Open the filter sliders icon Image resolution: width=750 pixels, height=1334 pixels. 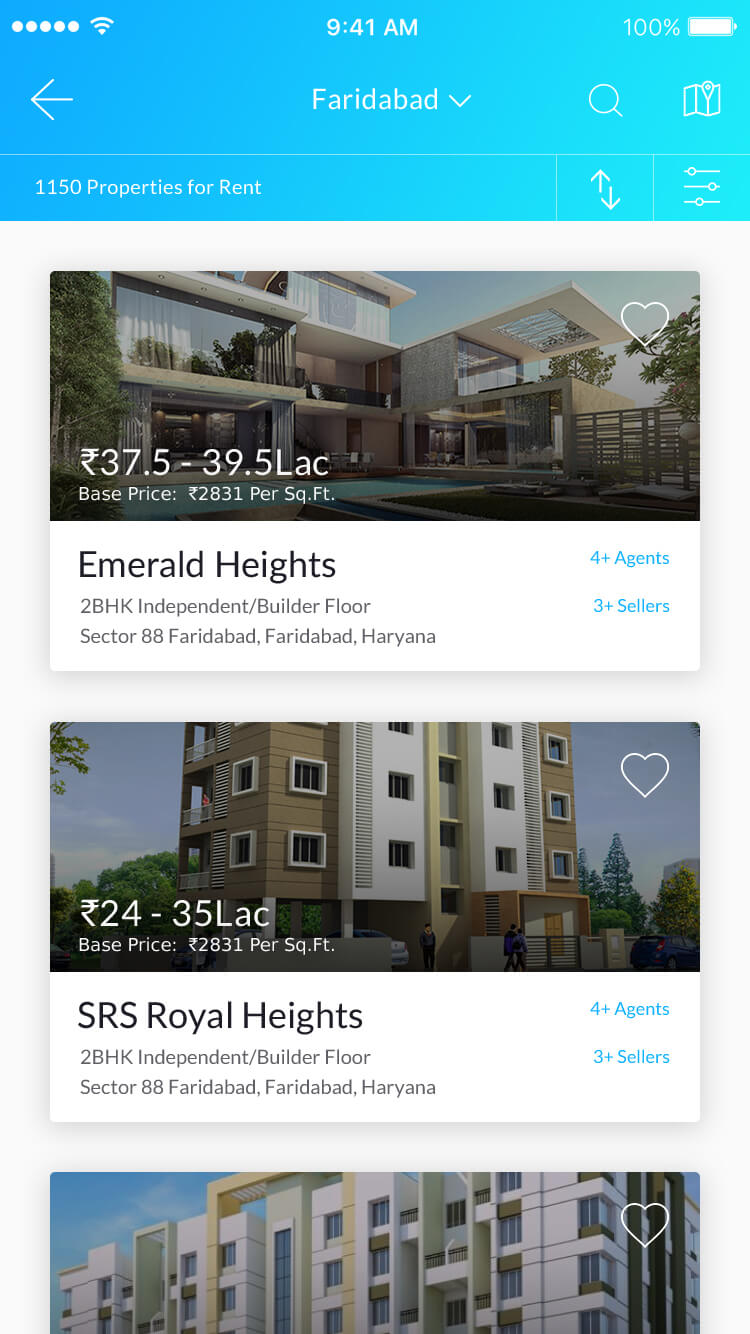(x=702, y=187)
